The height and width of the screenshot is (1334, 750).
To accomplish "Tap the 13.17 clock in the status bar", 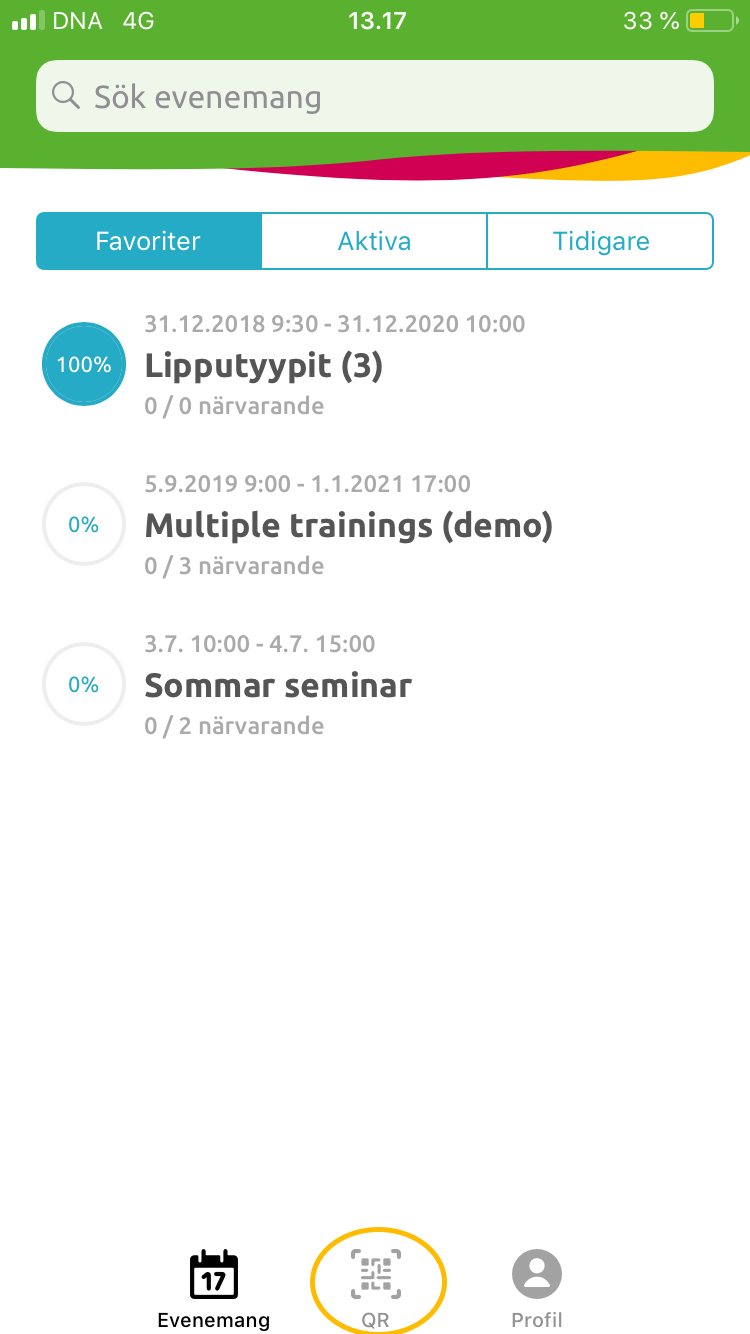I will coord(377,20).
